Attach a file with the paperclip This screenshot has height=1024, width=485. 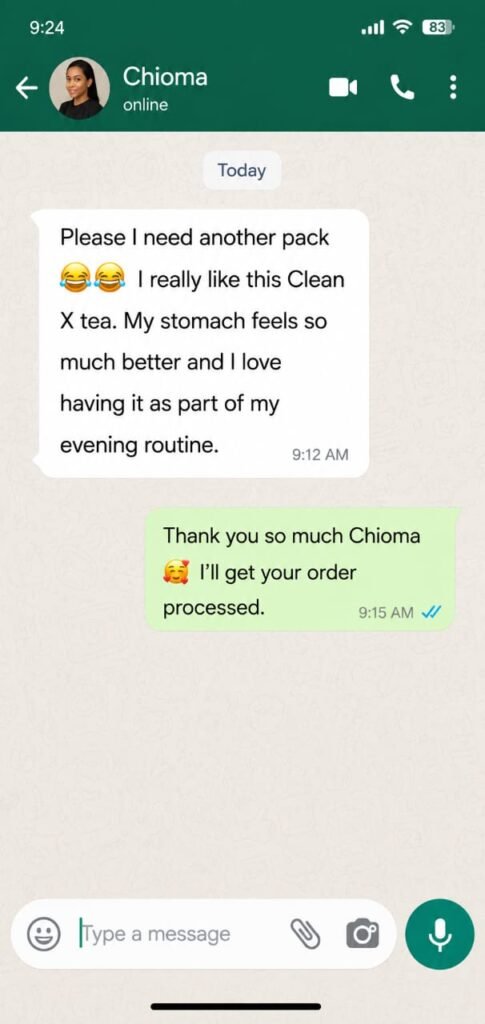click(305, 934)
